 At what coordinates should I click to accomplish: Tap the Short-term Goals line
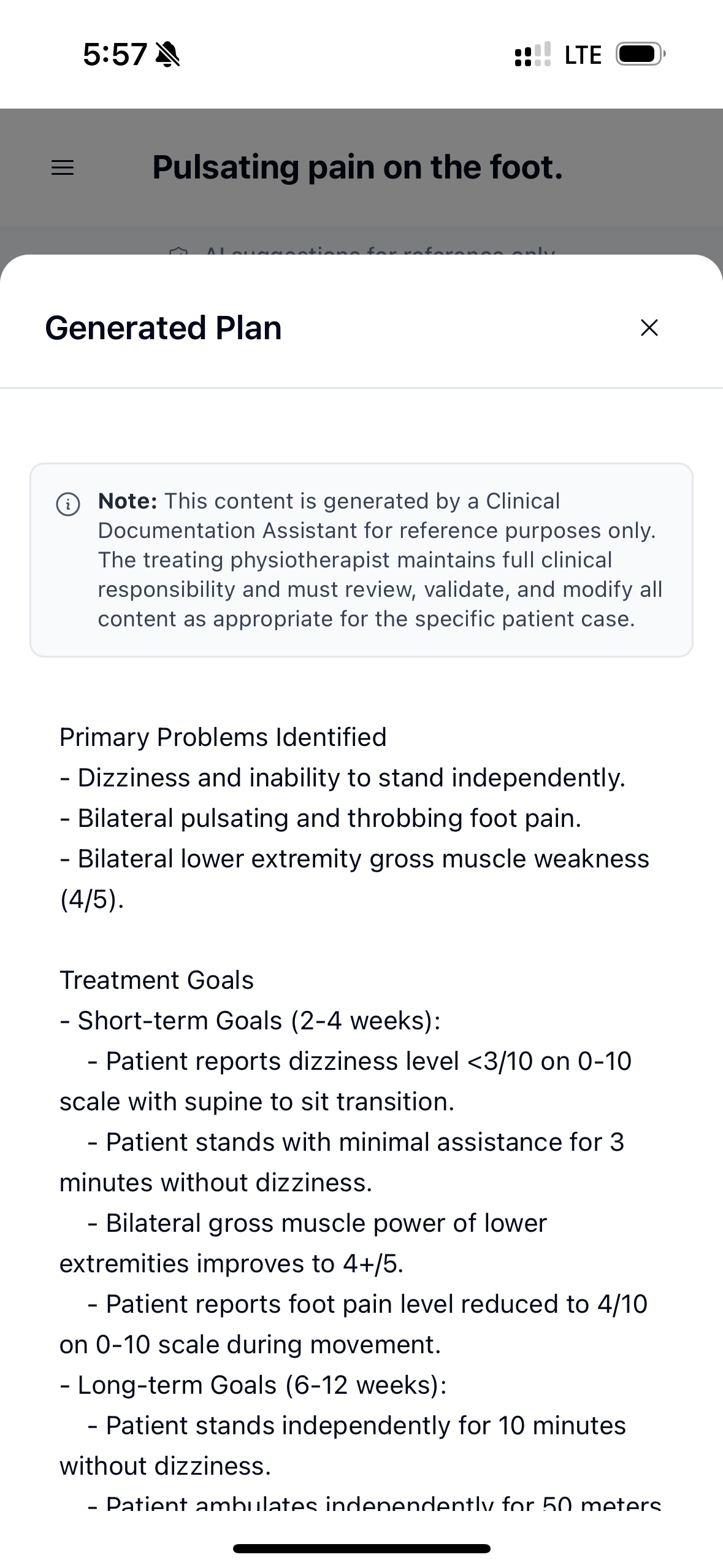[258, 1020]
